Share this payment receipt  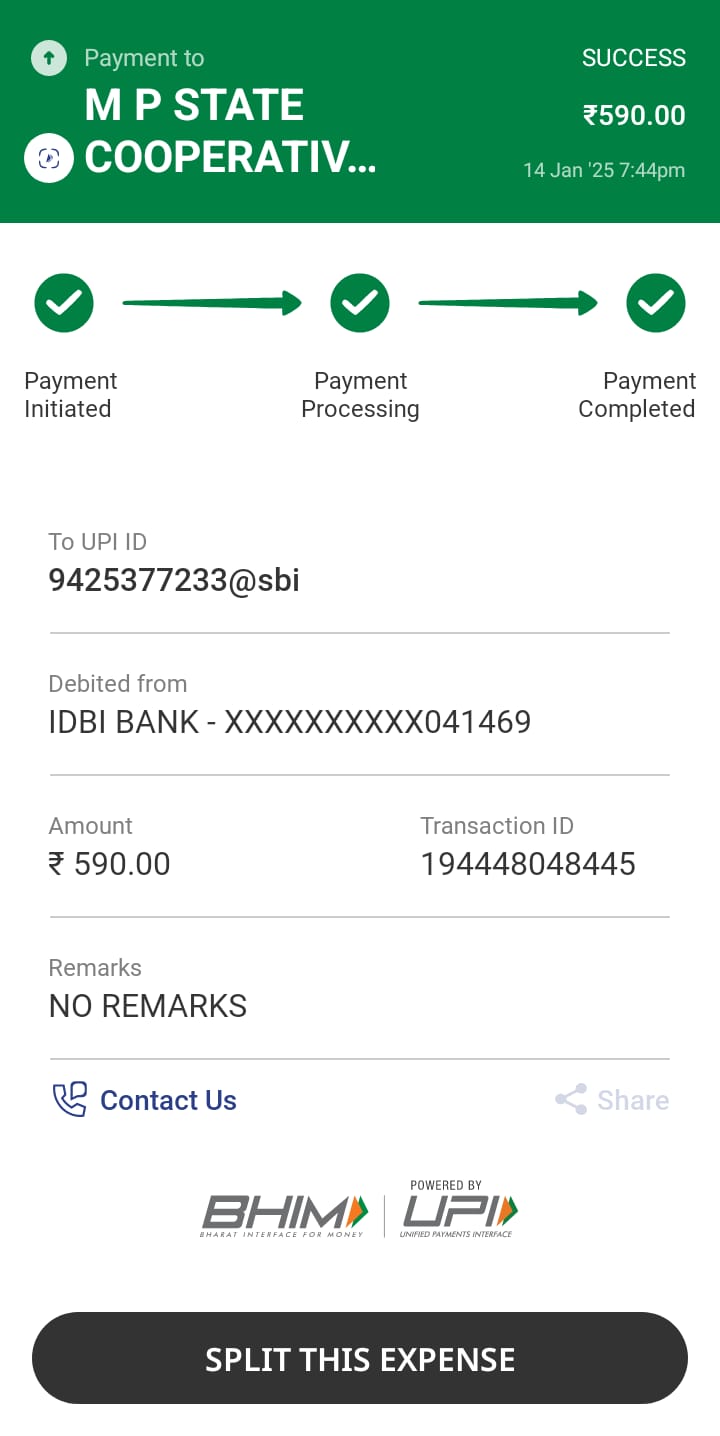point(612,1100)
